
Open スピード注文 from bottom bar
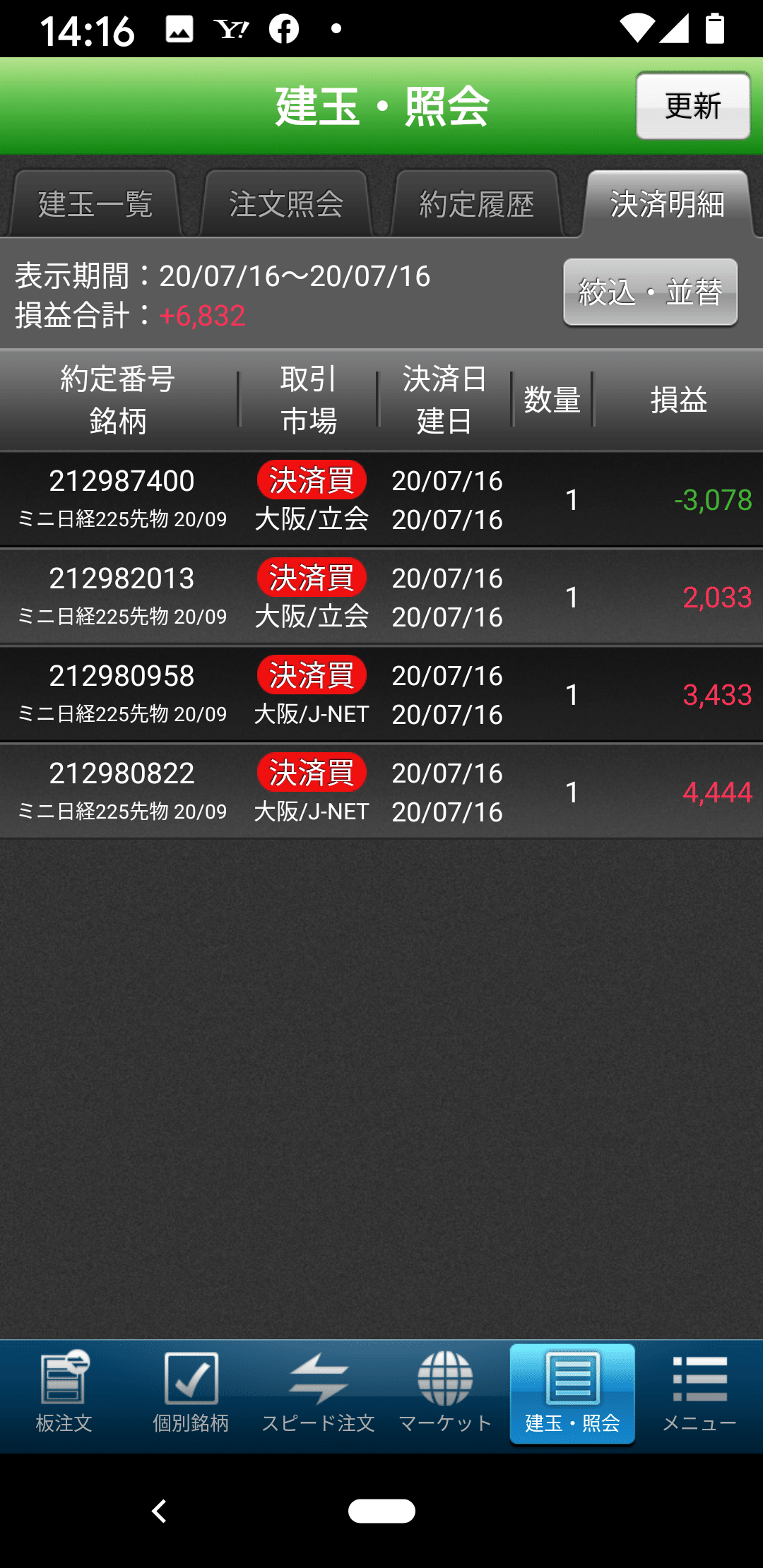318,1394
